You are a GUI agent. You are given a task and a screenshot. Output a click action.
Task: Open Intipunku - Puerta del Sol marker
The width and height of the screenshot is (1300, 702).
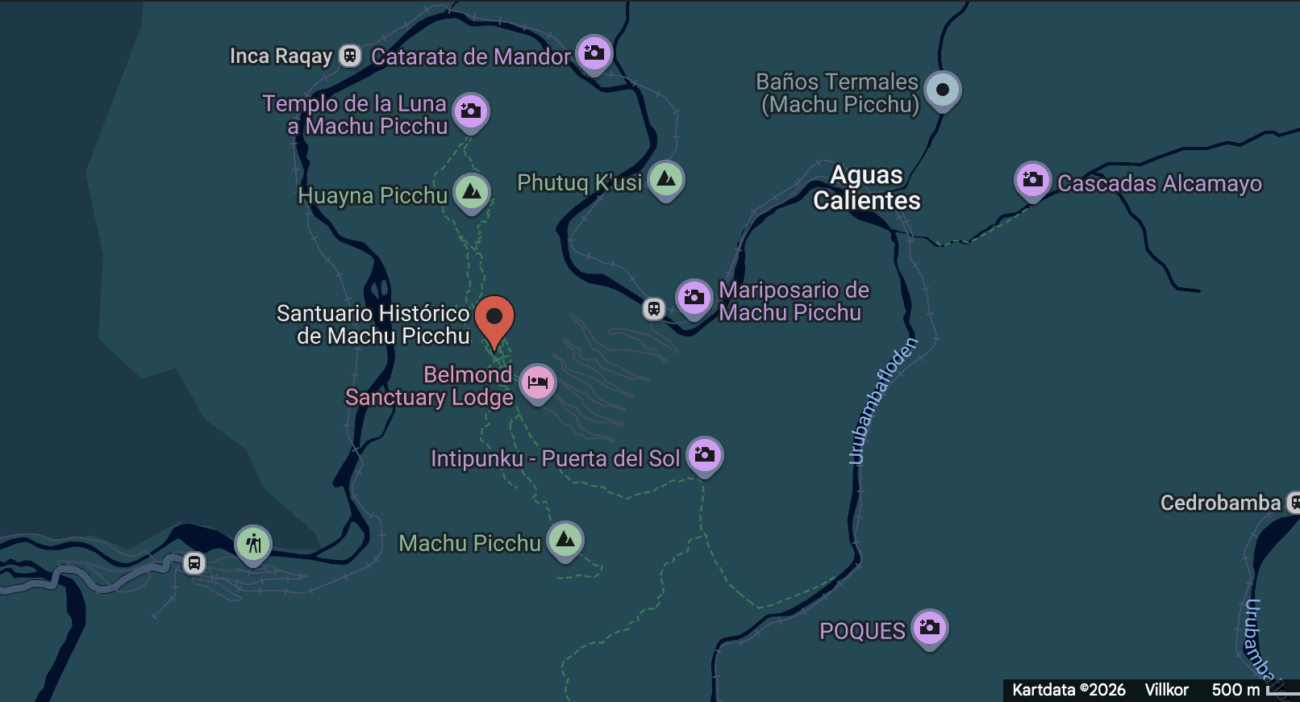click(704, 455)
